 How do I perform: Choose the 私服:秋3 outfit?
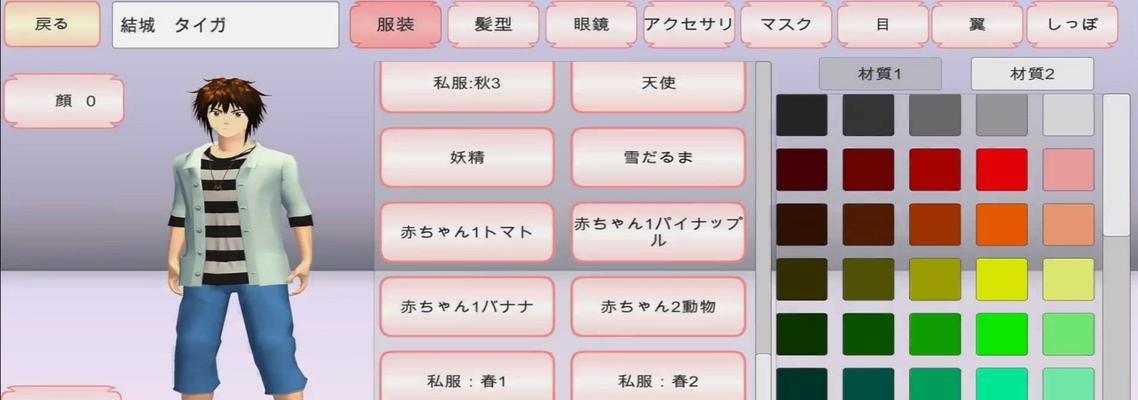(x=467, y=84)
